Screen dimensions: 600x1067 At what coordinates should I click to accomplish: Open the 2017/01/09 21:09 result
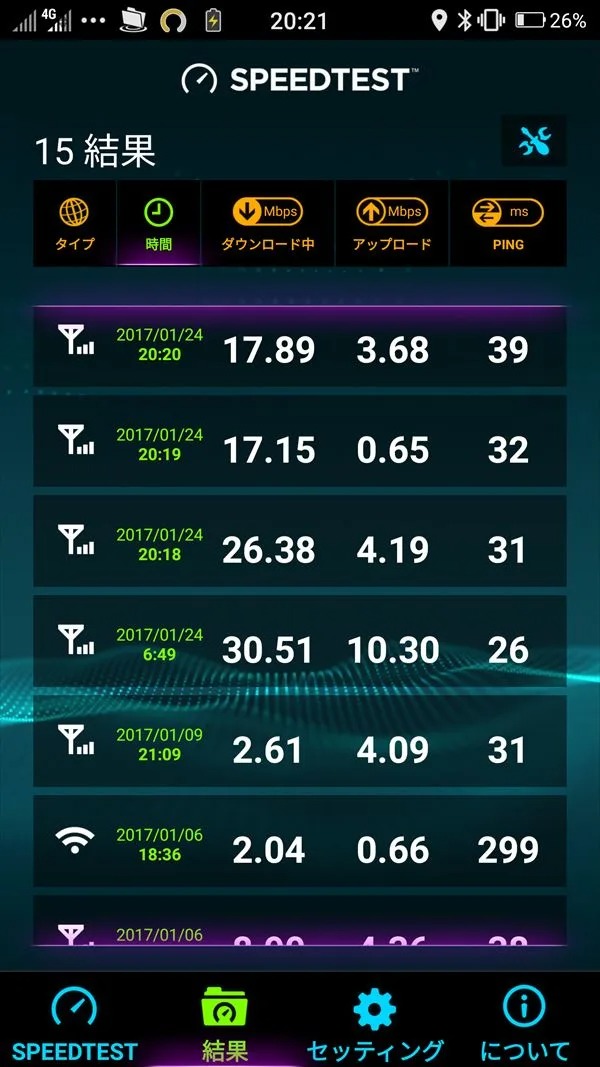(300, 741)
